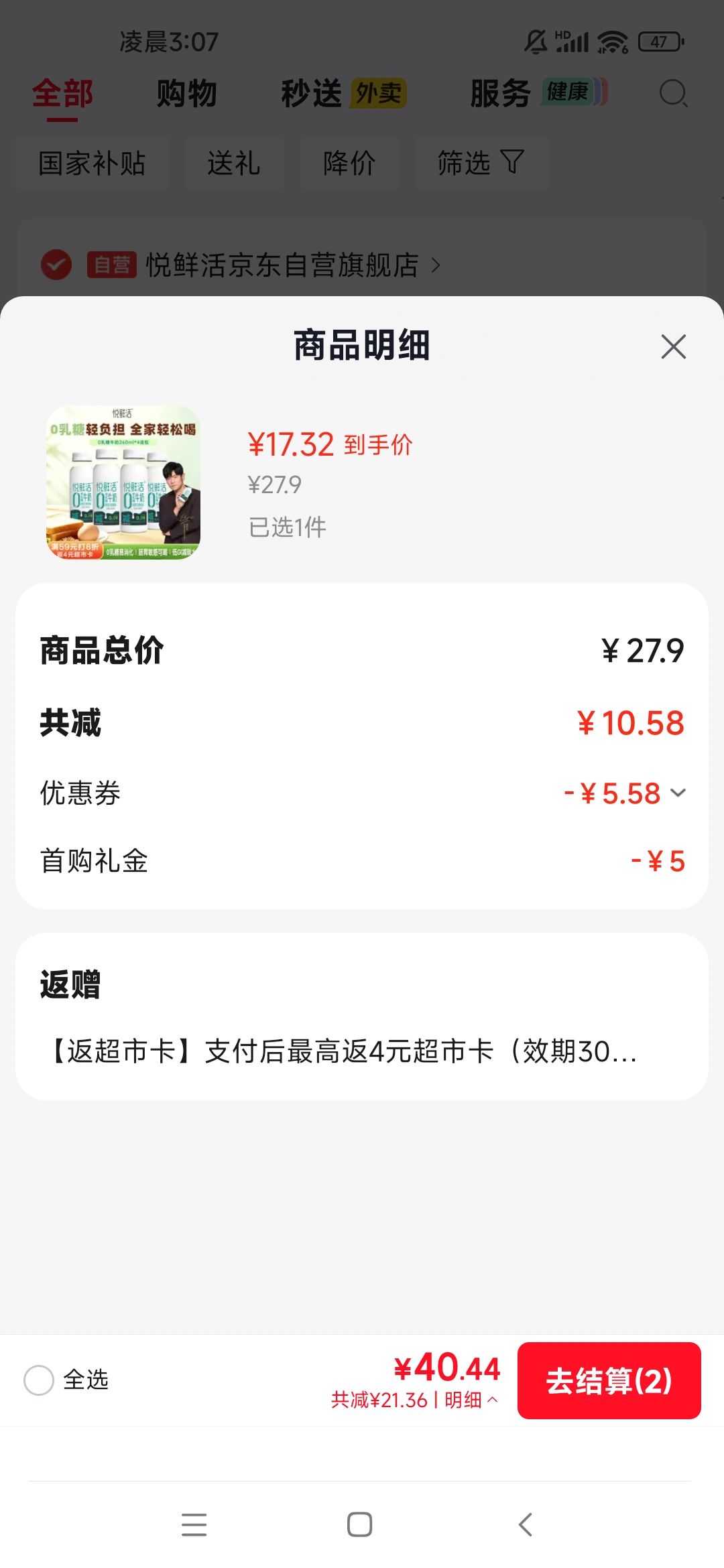Expand the 优惠券 discount breakdown
Screen dimensions: 724x1568
coord(678,793)
